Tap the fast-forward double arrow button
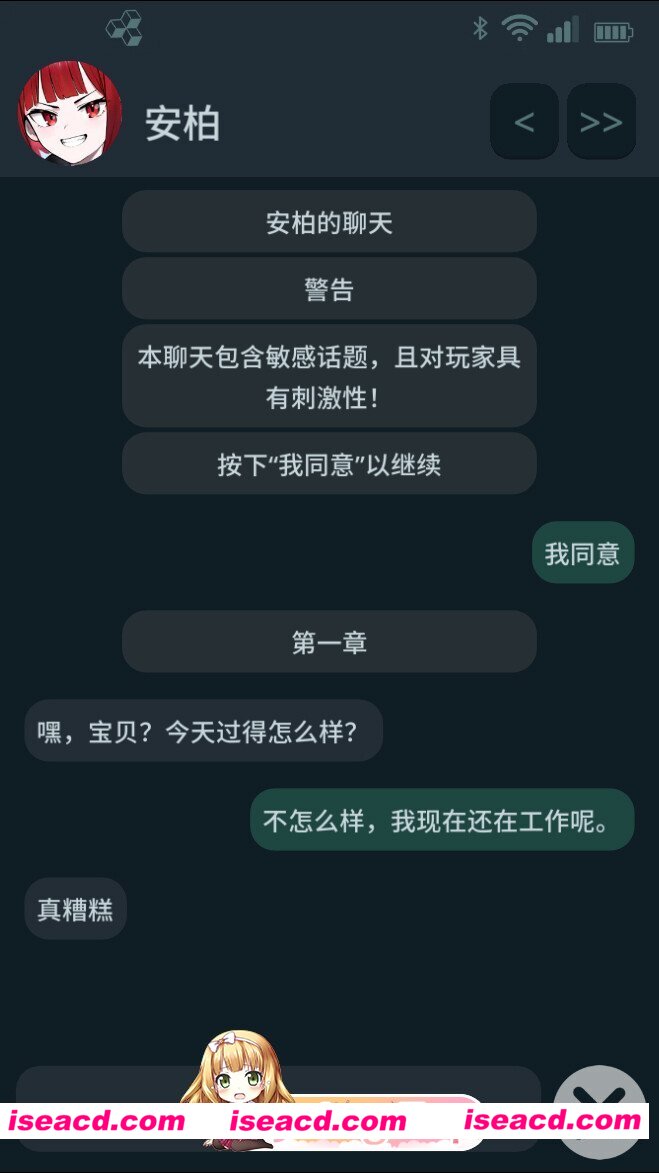 601,122
